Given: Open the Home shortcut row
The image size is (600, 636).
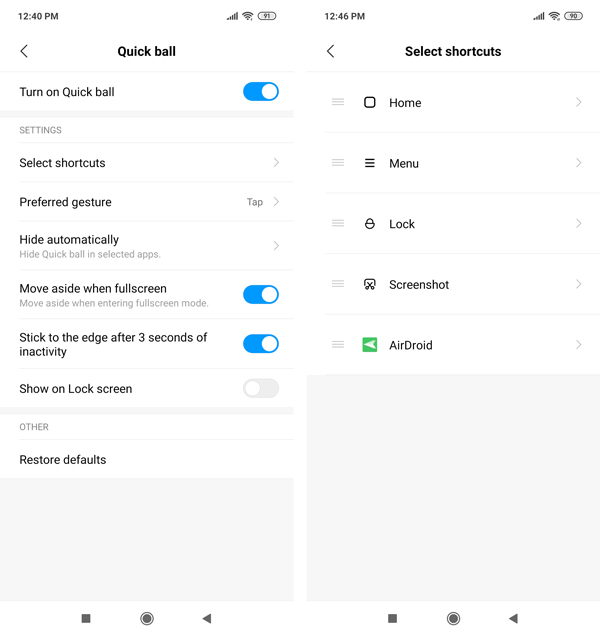Looking at the screenshot, I should pos(453,103).
